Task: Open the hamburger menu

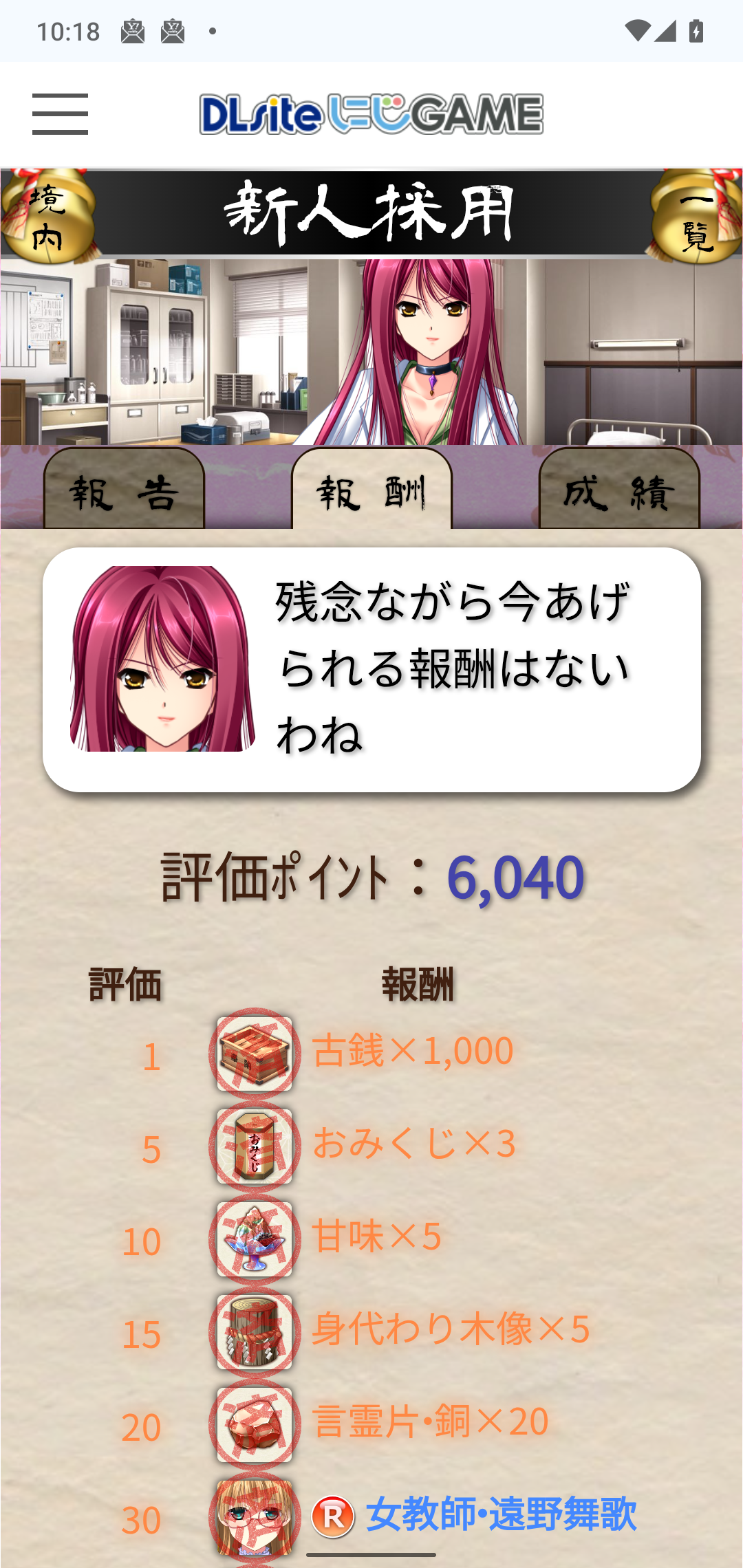Action: tap(60, 114)
